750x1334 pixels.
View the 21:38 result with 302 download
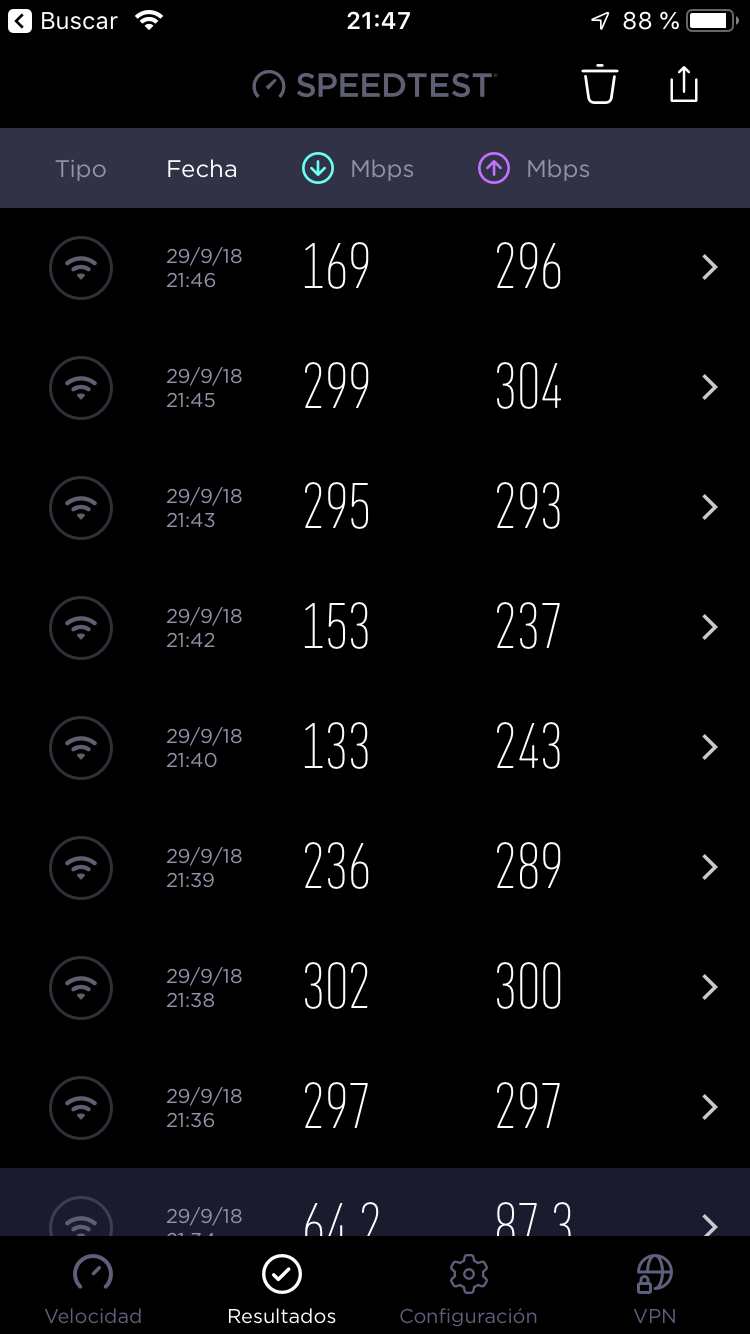point(375,988)
